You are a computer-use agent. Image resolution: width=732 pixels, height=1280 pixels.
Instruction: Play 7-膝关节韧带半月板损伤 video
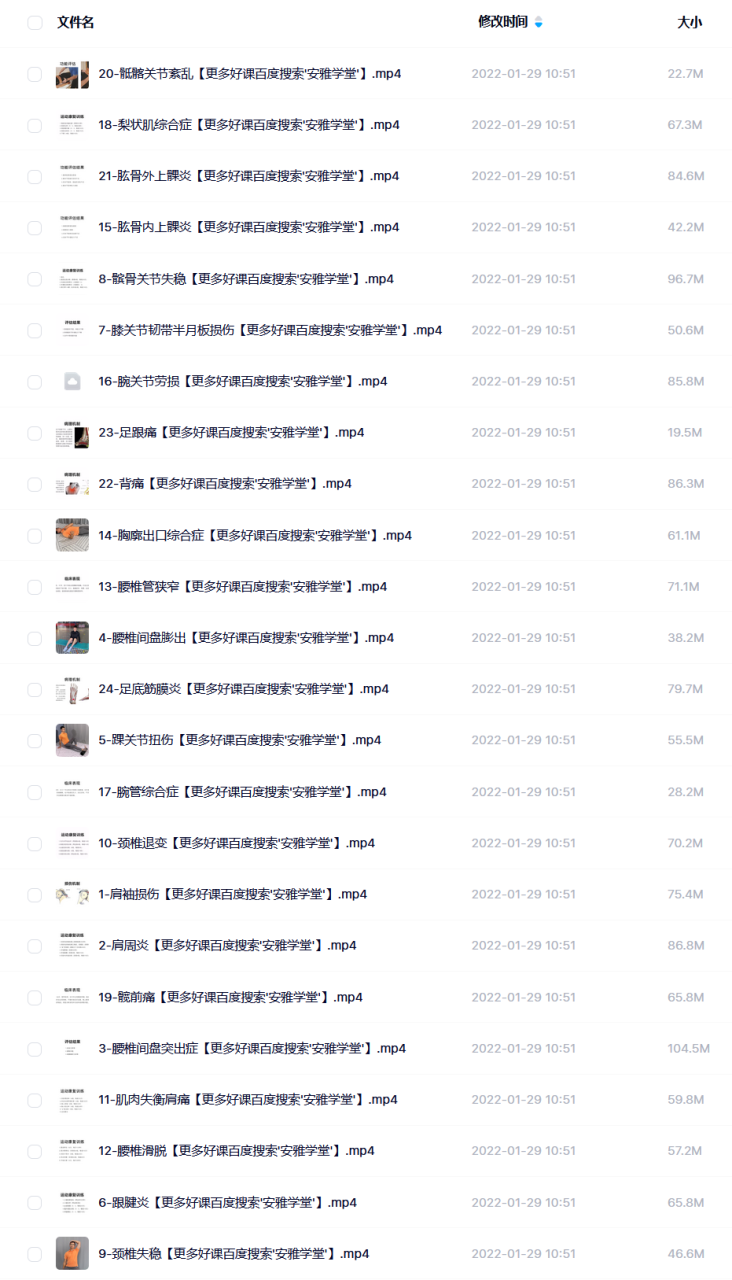click(270, 330)
